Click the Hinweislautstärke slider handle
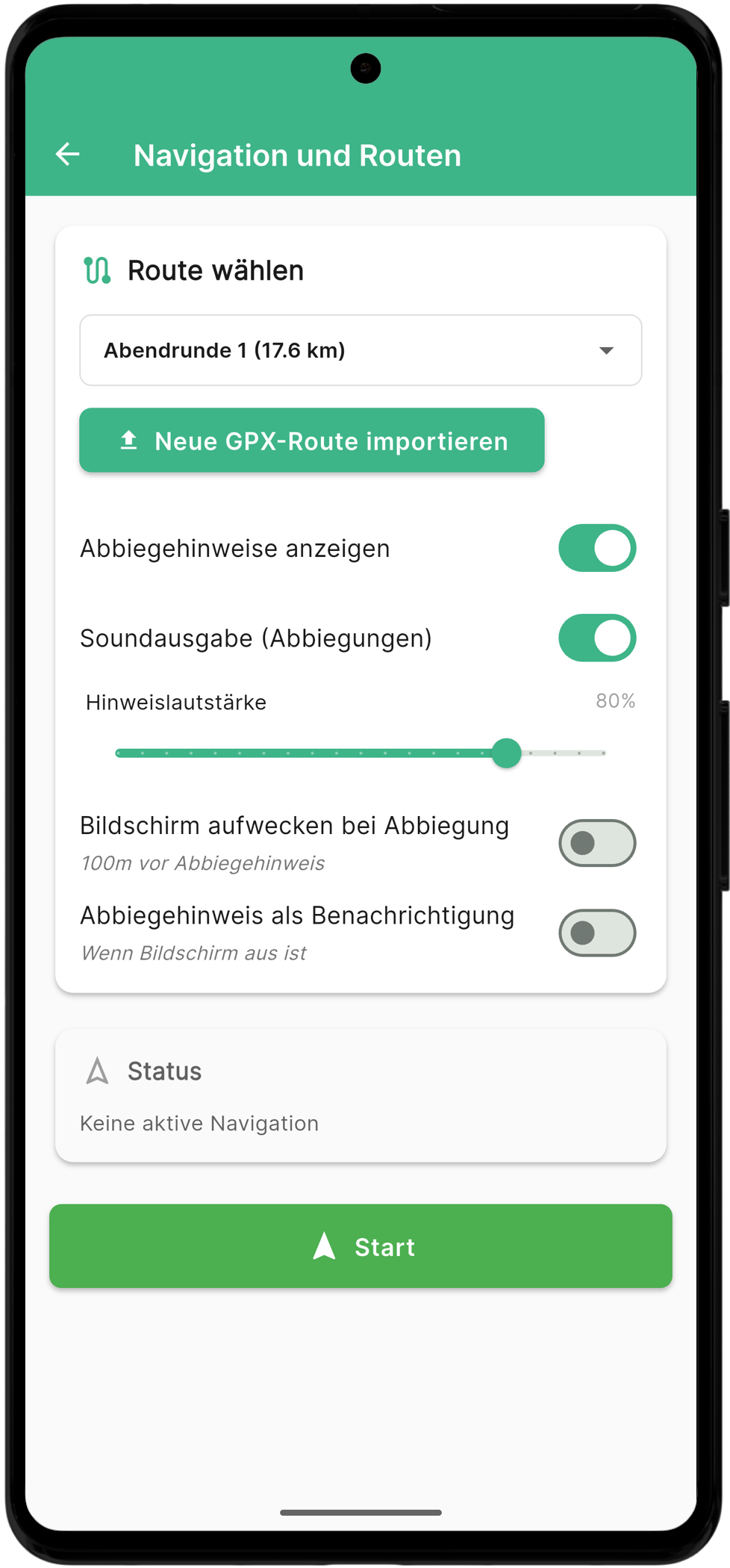730x1568 pixels. [x=507, y=754]
